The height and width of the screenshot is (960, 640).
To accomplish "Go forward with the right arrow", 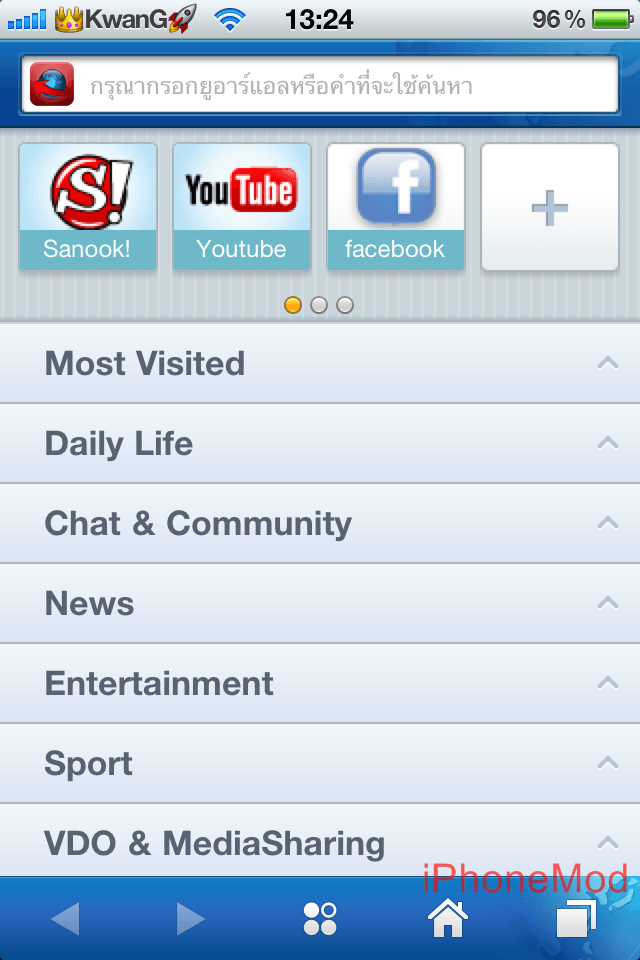I will click(190, 918).
